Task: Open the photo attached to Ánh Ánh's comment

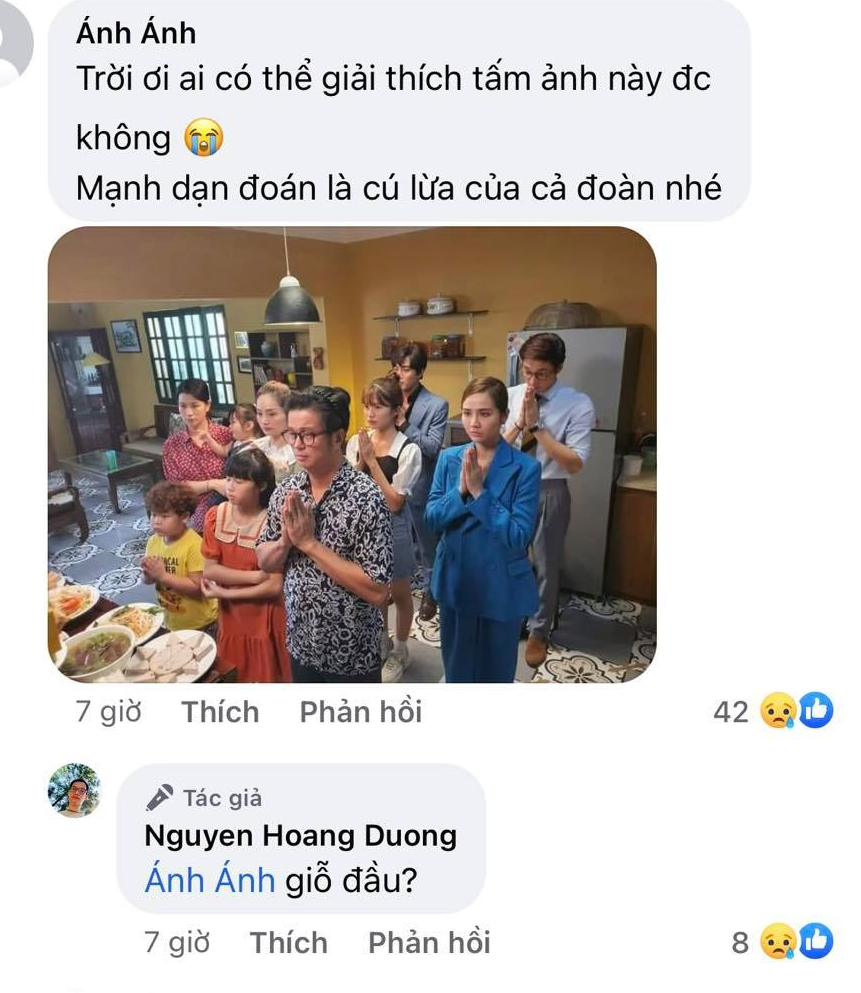Action: (352, 455)
